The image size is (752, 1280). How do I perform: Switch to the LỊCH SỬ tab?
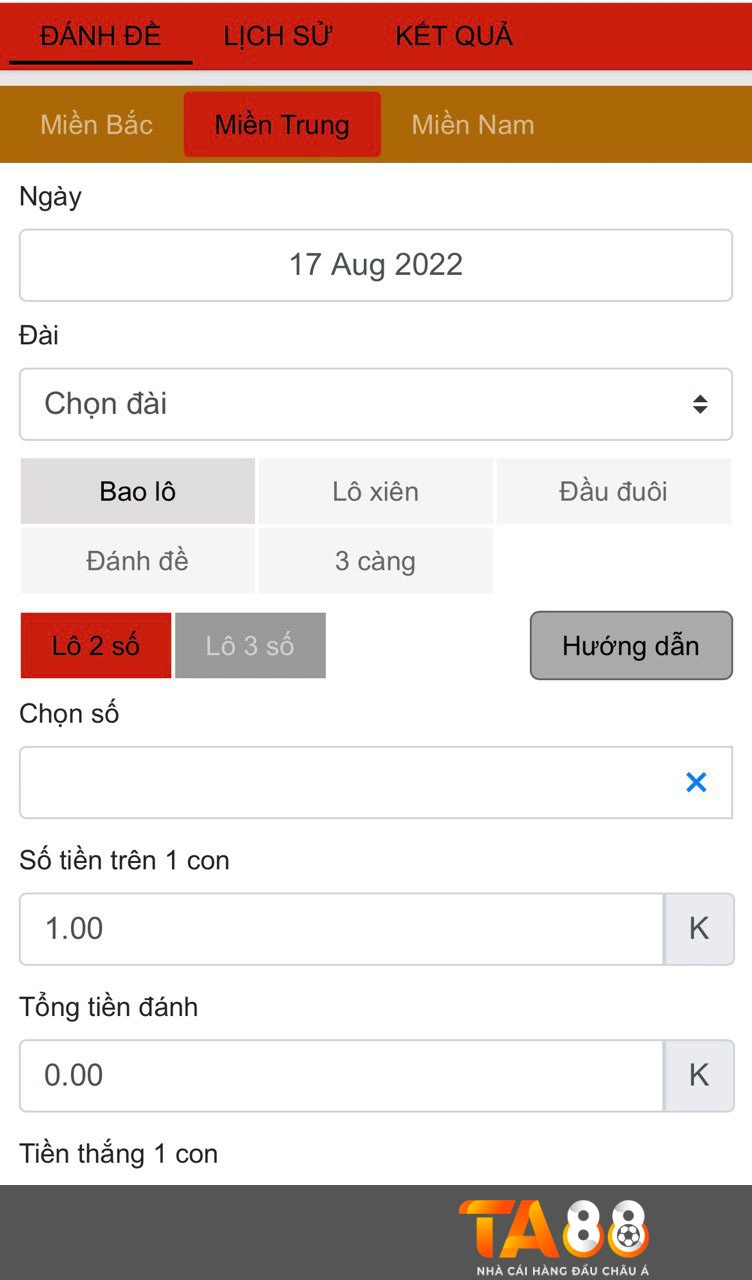pyautogui.click(x=277, y=37)
